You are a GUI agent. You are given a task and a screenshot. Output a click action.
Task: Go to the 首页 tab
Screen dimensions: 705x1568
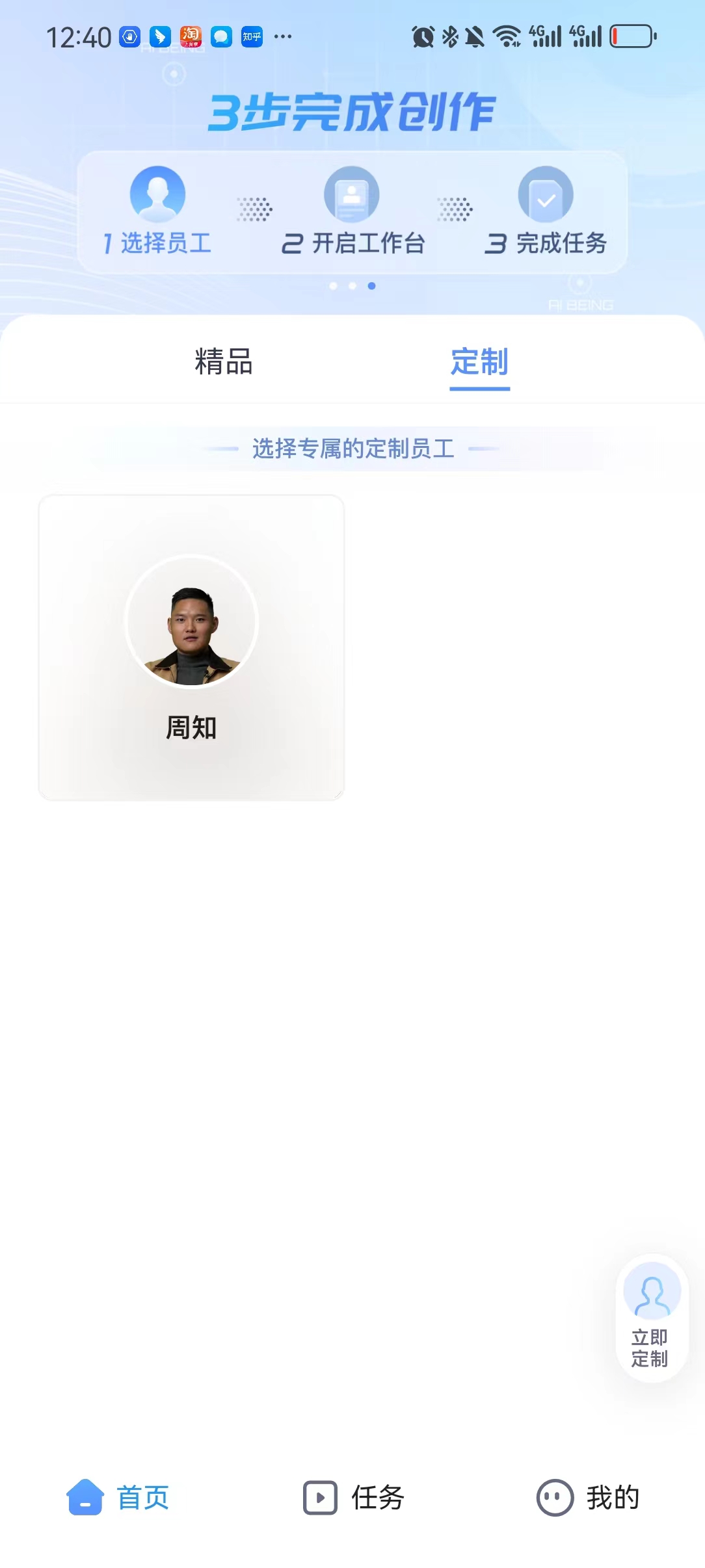(x=118, y=1498)
